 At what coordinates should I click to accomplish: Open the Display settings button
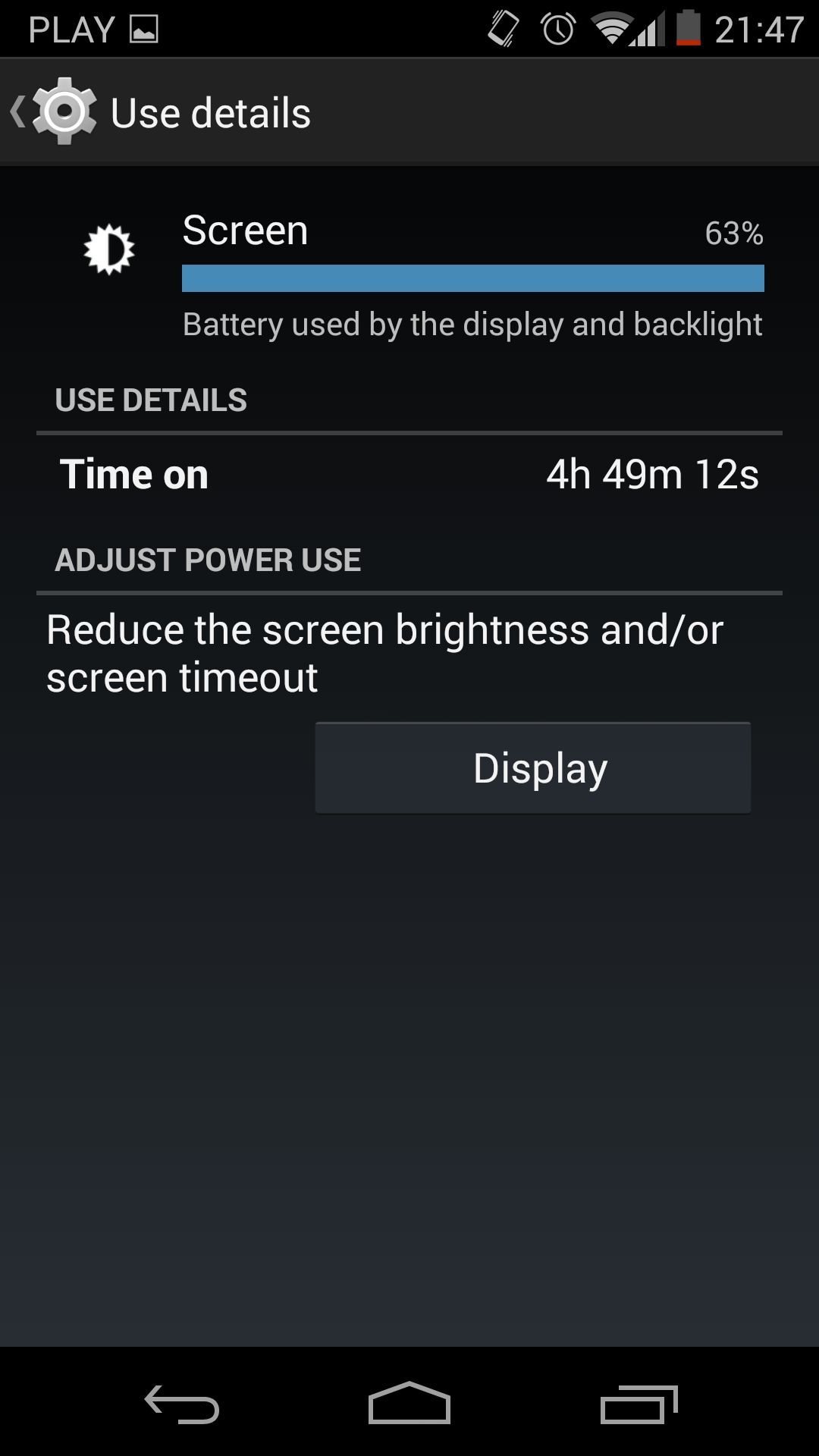(x=533, y=767)
